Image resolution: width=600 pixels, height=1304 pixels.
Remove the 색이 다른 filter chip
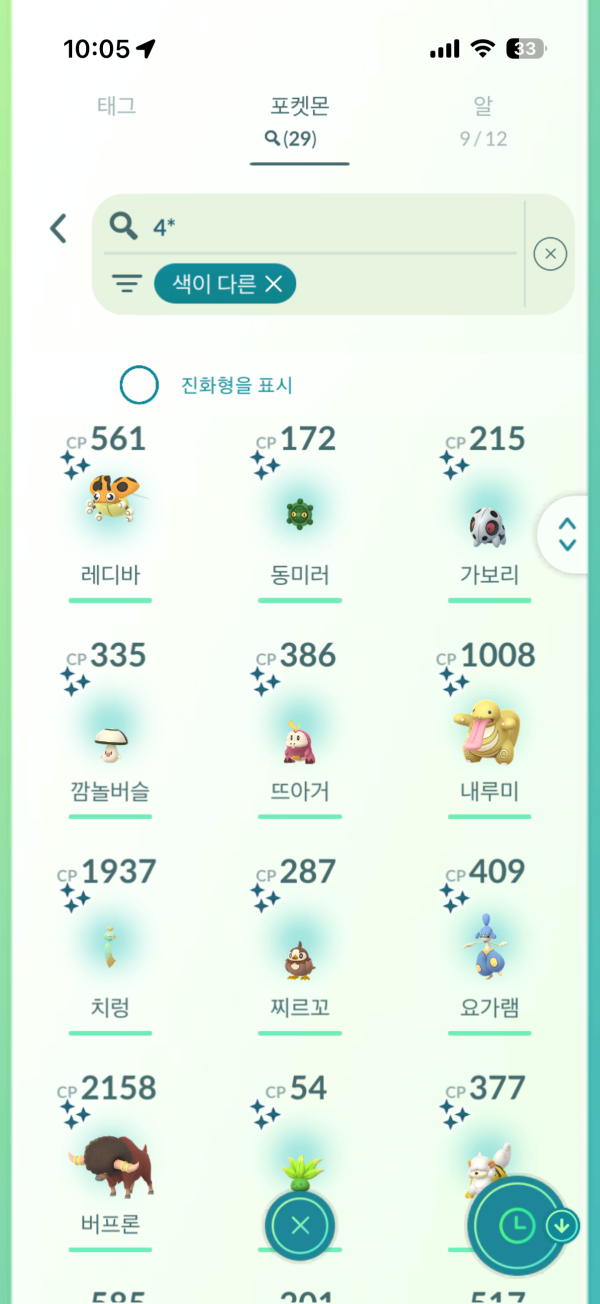274,285
